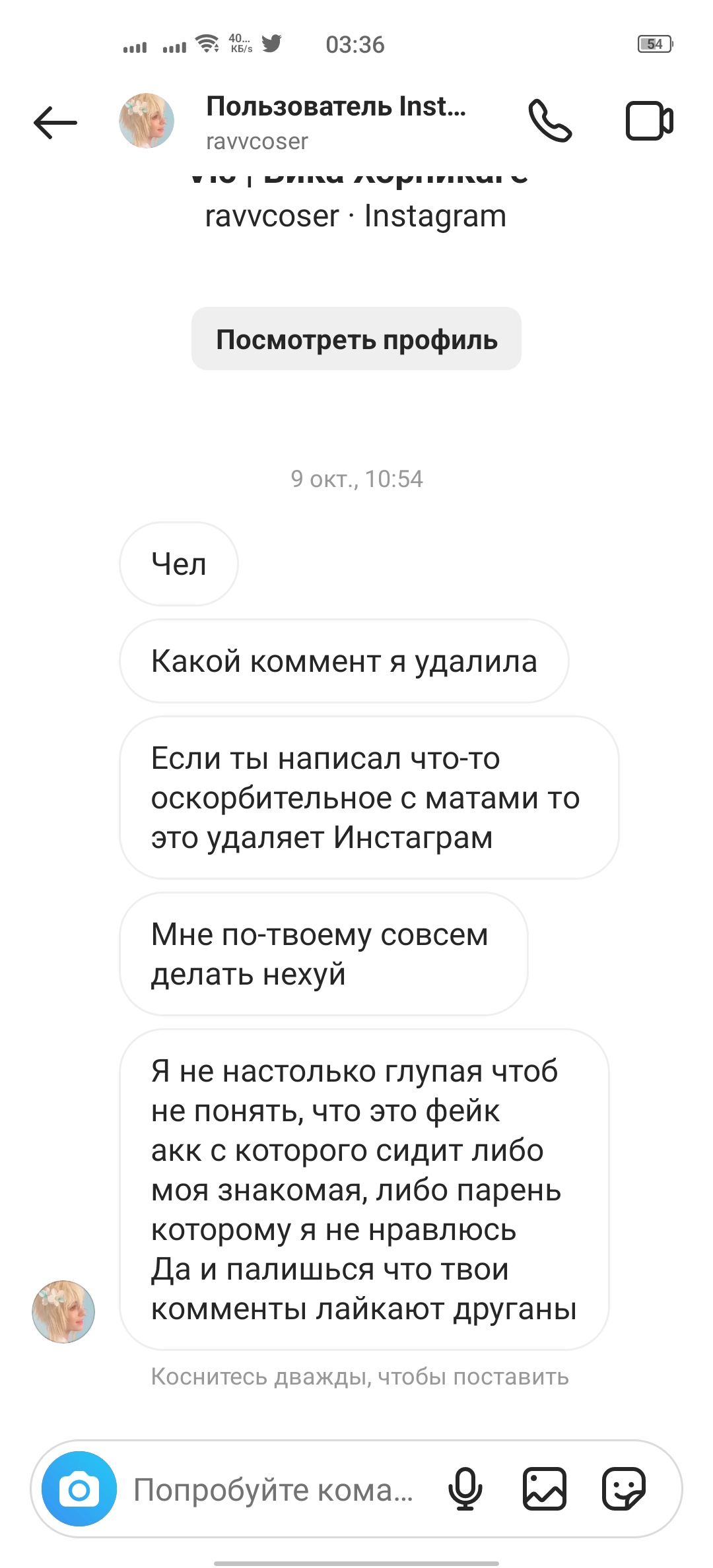Image resolution: width=713 pixels, height=1568 pixels.
Task: Start a video call with ravvcoser
Action: (649, 121)
